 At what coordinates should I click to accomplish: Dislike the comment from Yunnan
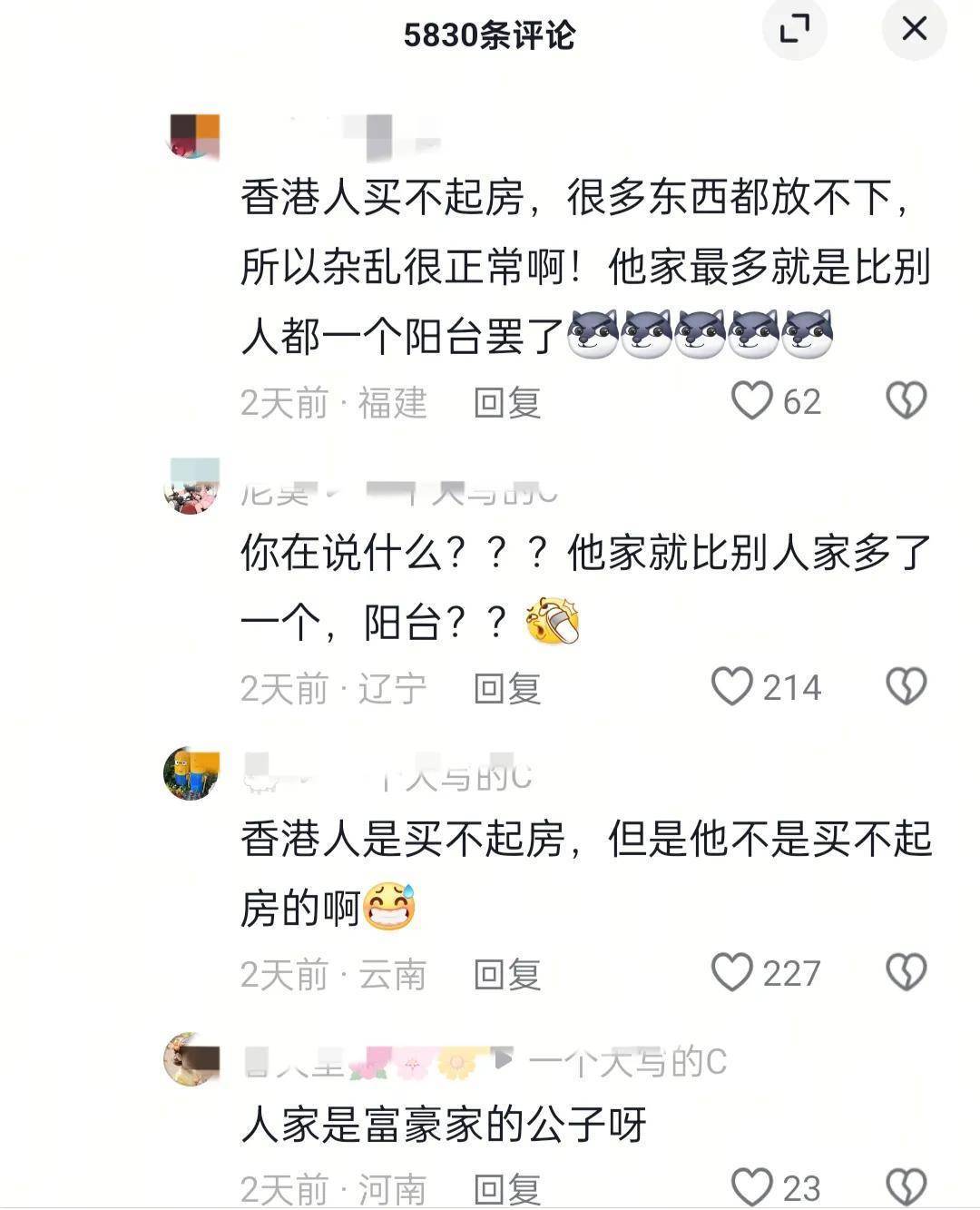click(906, 973)
